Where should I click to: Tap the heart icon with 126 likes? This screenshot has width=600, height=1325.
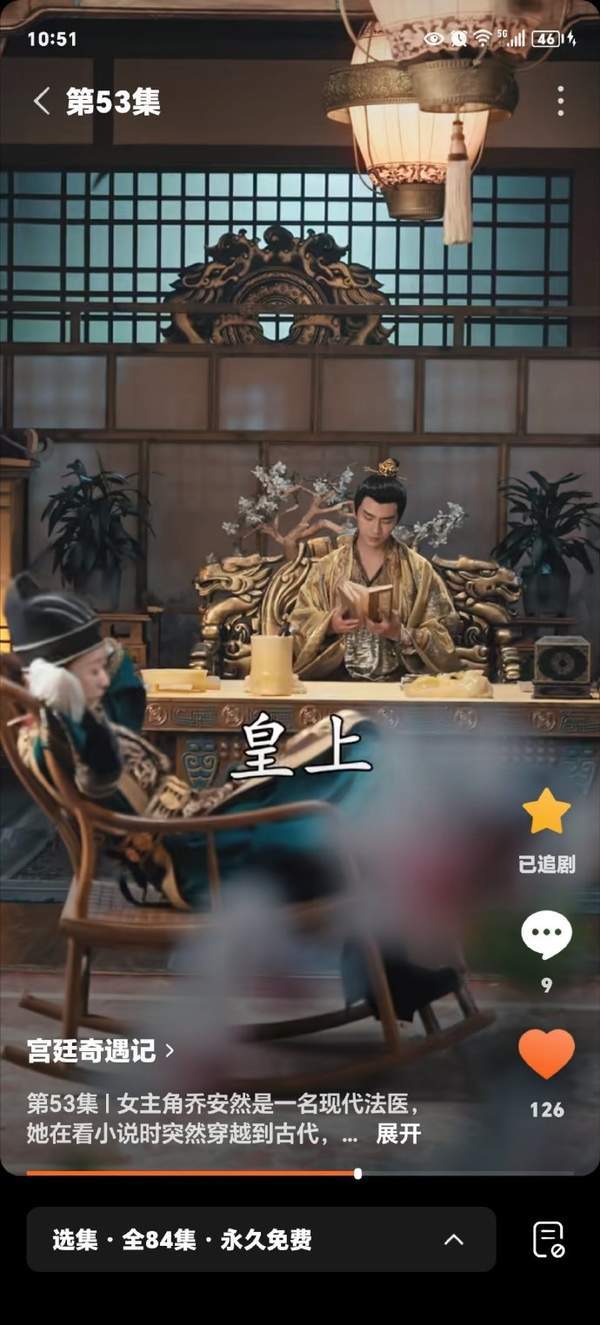pos(546,1055)
